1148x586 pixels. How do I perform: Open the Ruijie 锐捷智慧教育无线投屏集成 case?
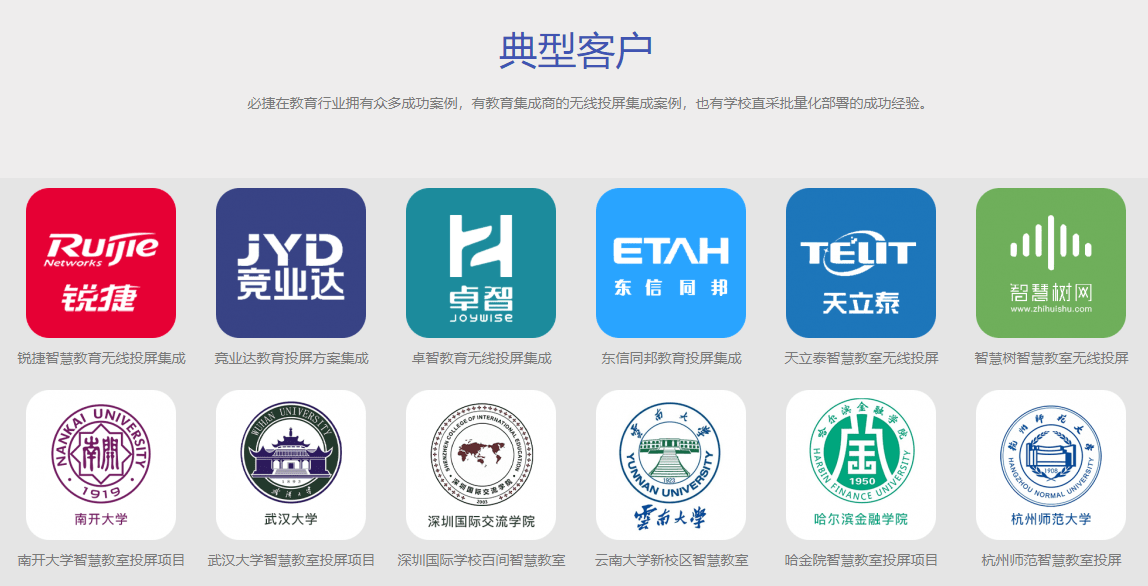(101, 263)
